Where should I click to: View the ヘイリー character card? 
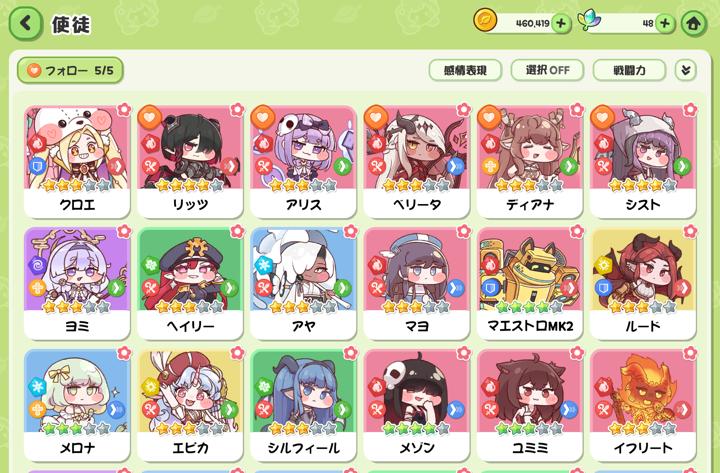coord(190,282)
